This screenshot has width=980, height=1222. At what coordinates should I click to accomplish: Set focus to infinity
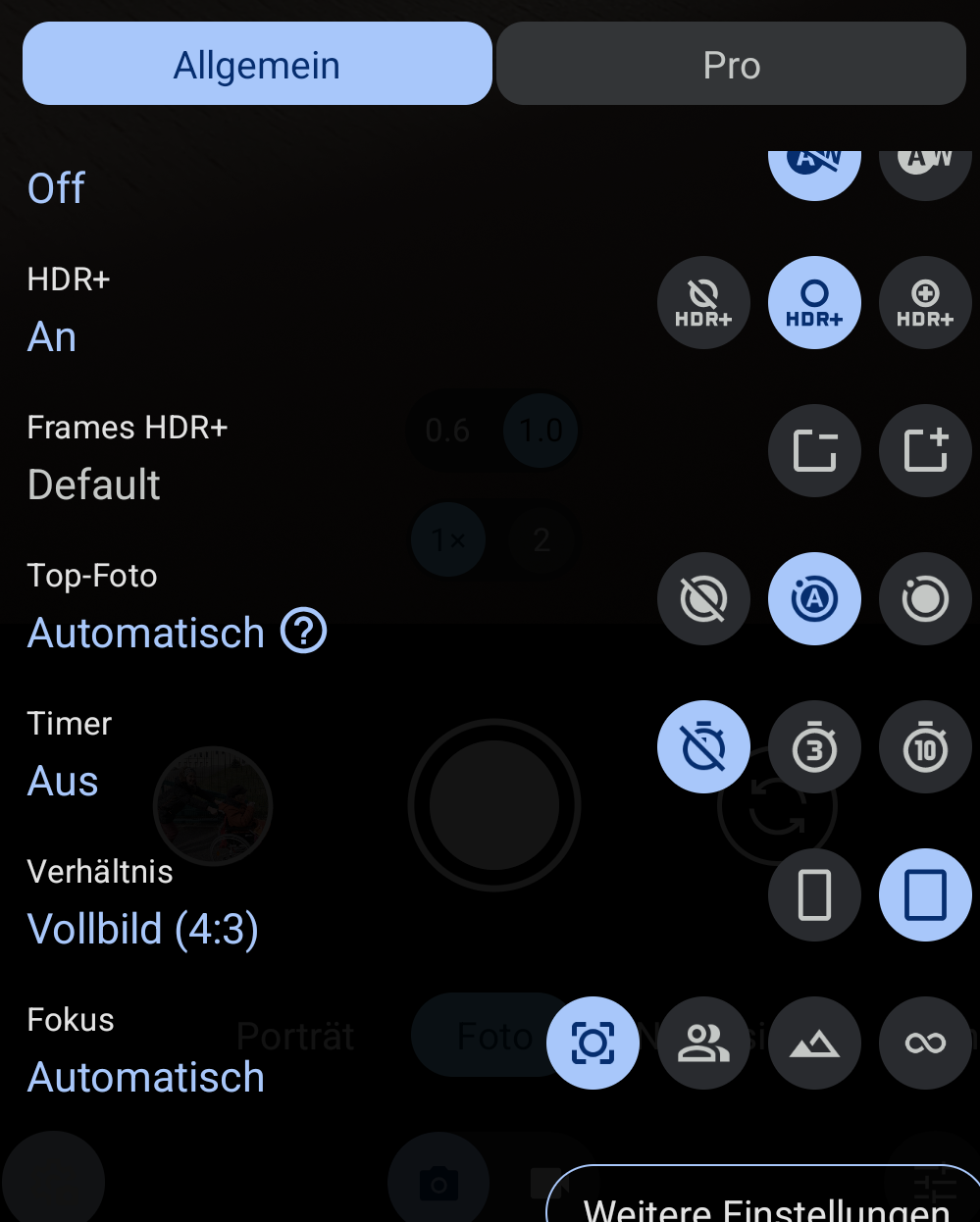coord(925,1044)
